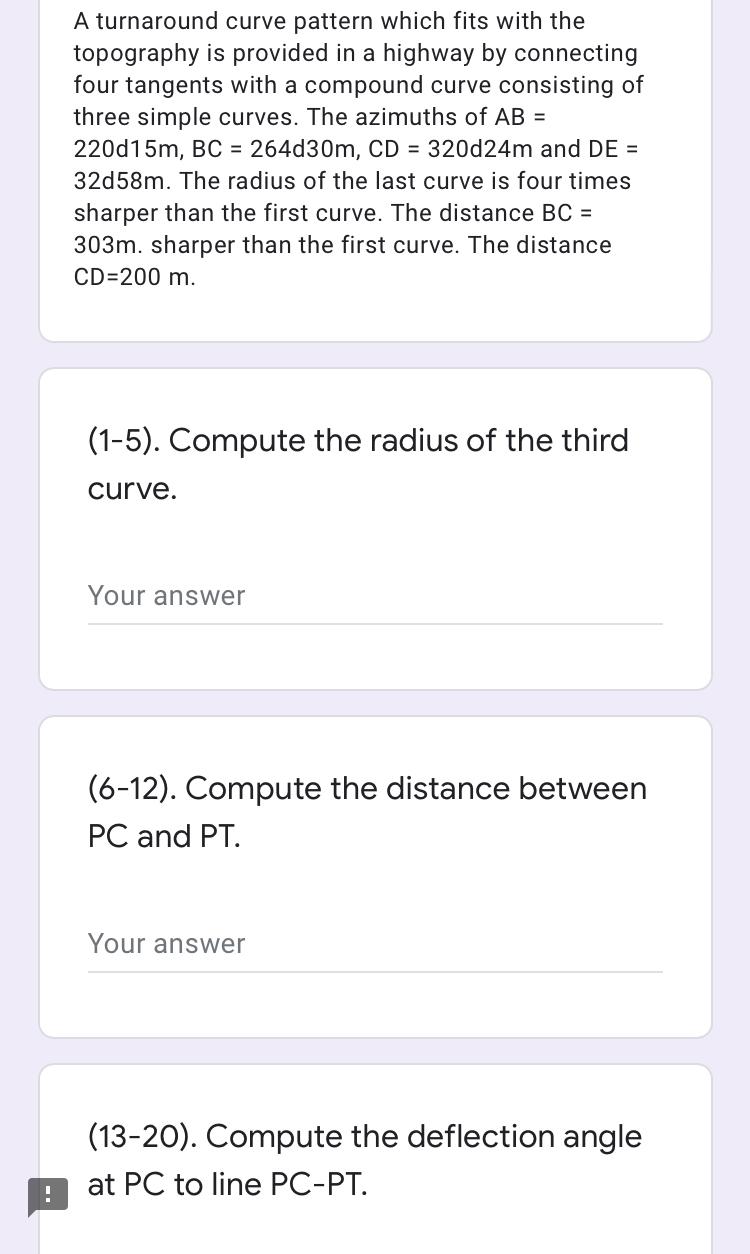Enter answer for the third curve radius
Viewport: 750px width, 1254px height.
375,596
